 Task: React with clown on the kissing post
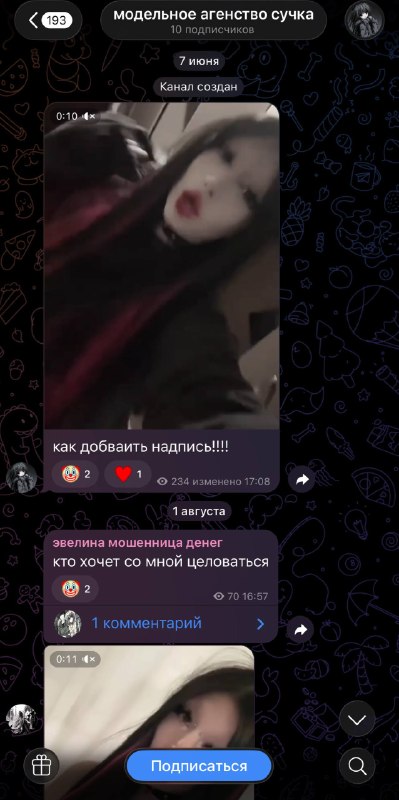tap(76, 589)
